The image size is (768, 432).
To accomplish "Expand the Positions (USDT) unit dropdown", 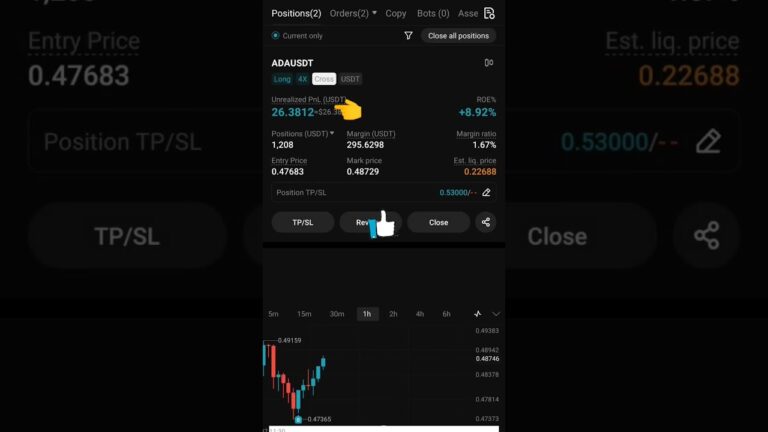I will [332, 134].
